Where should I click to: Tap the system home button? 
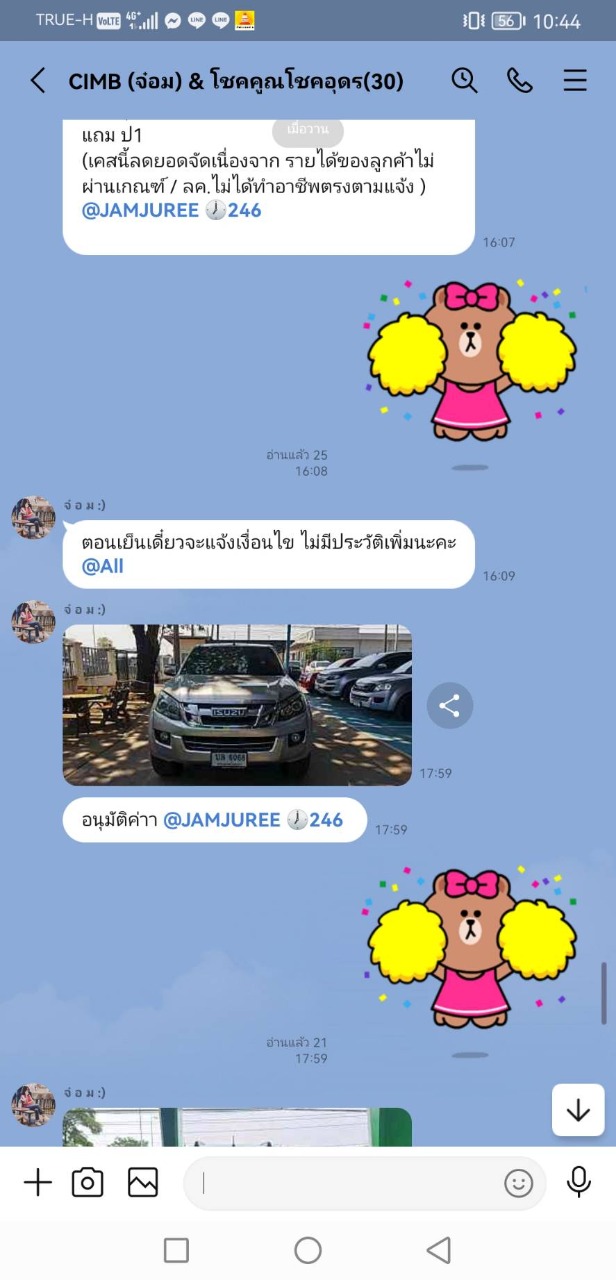point(308,1250)
